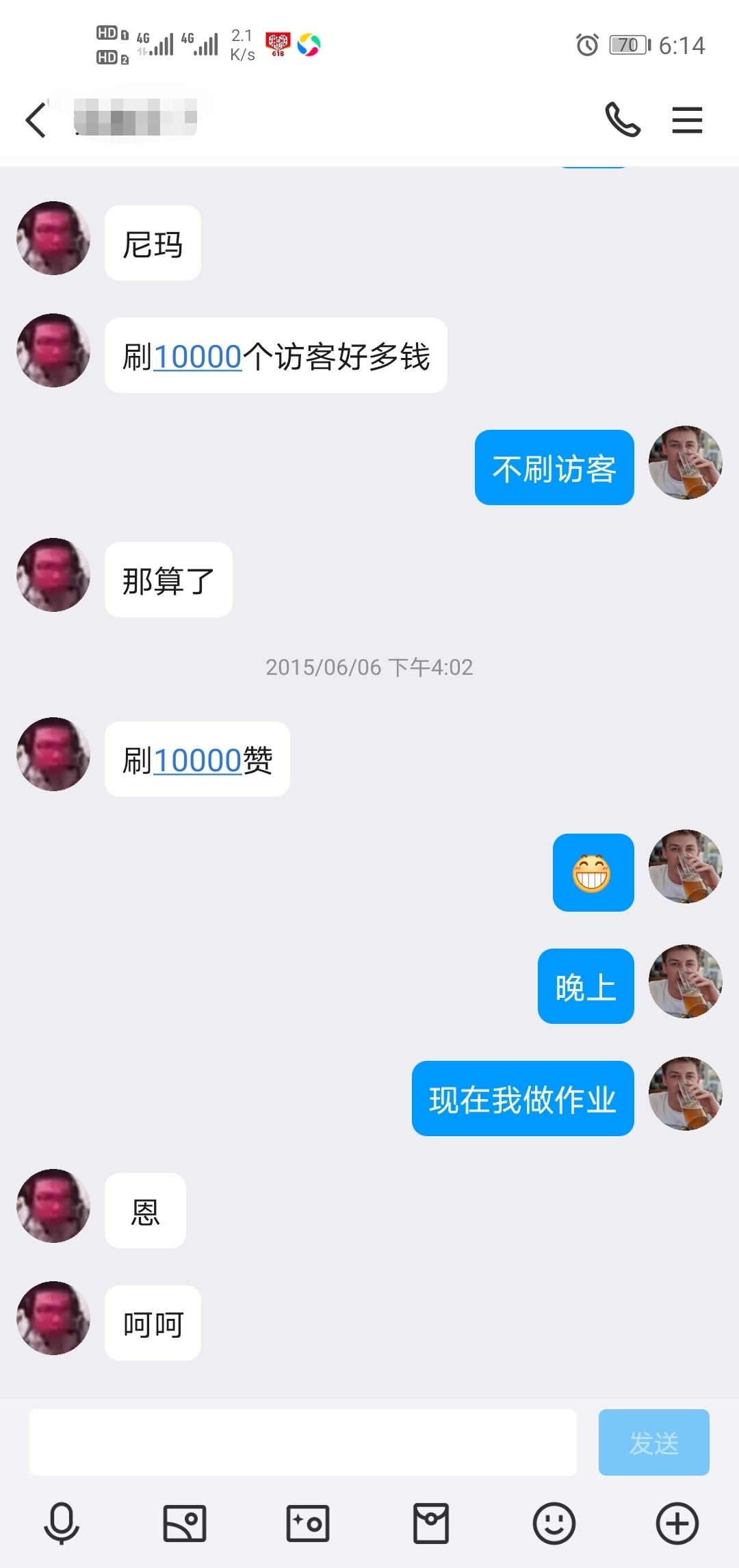
Task: Open the contact's avatar next to 尼玛
Action: 53,238
